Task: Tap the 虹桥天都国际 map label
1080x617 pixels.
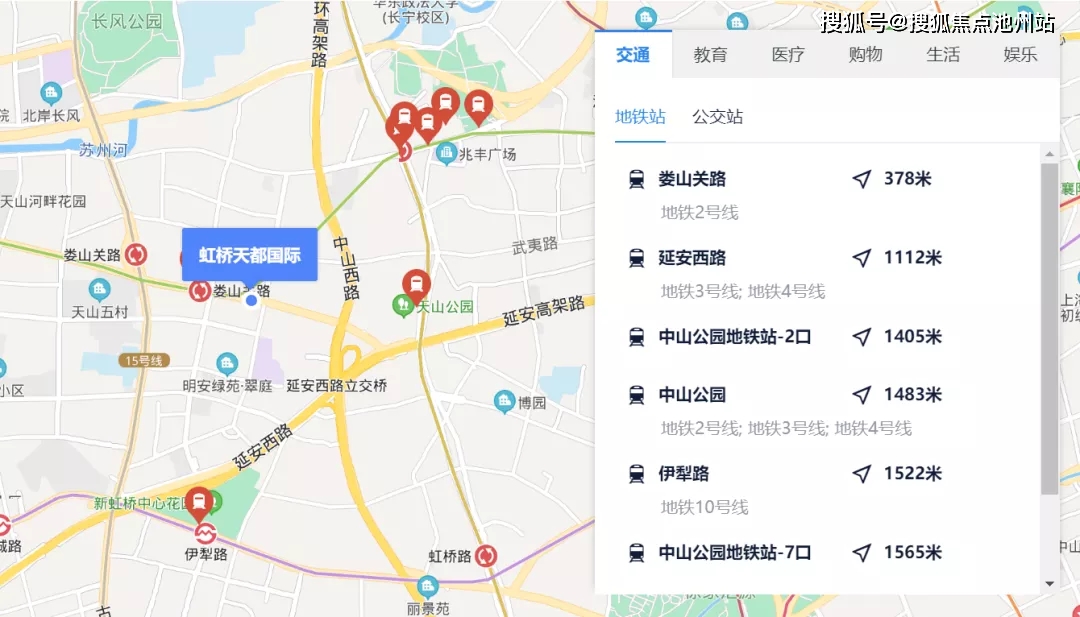Action: pyautogui.click(x=249, y=255)
